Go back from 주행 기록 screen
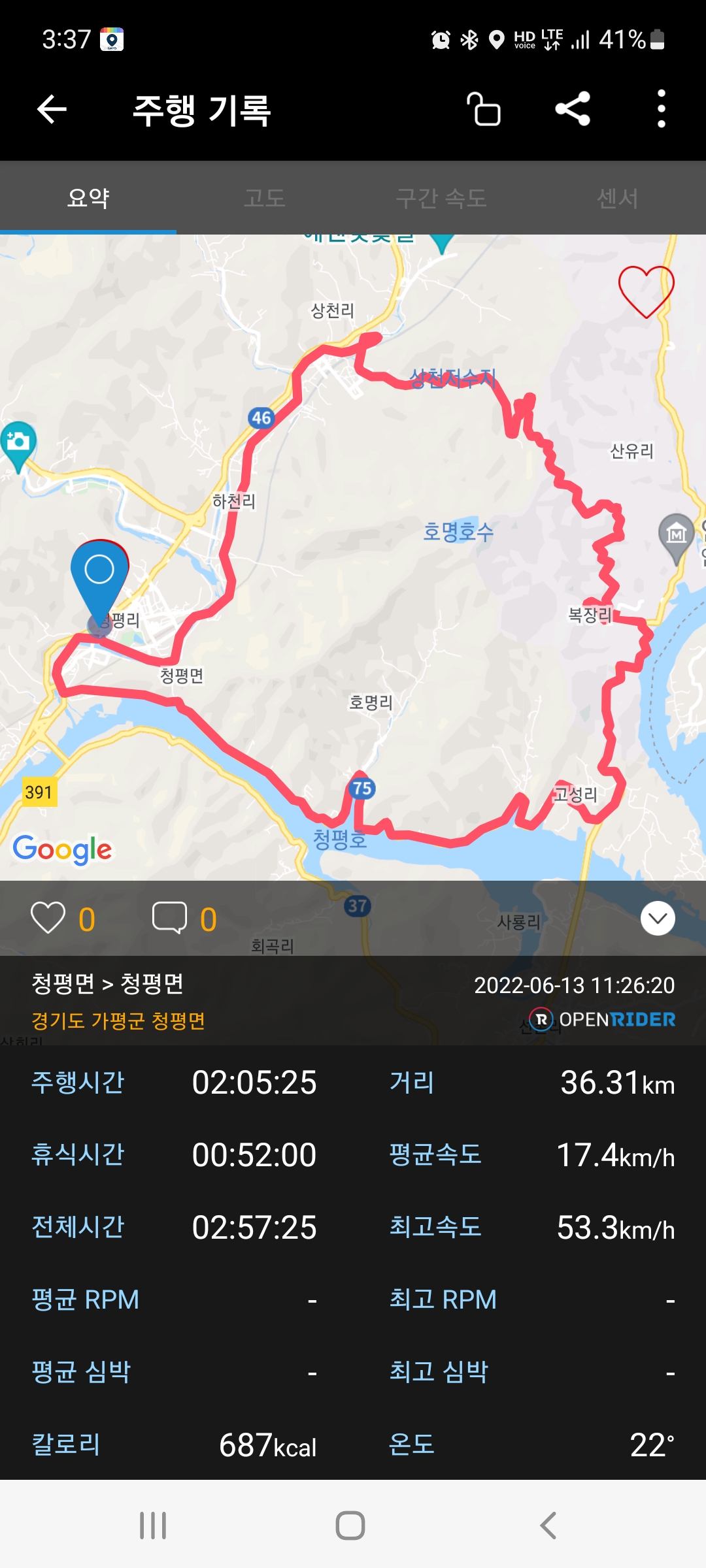 tap(52, 109)
